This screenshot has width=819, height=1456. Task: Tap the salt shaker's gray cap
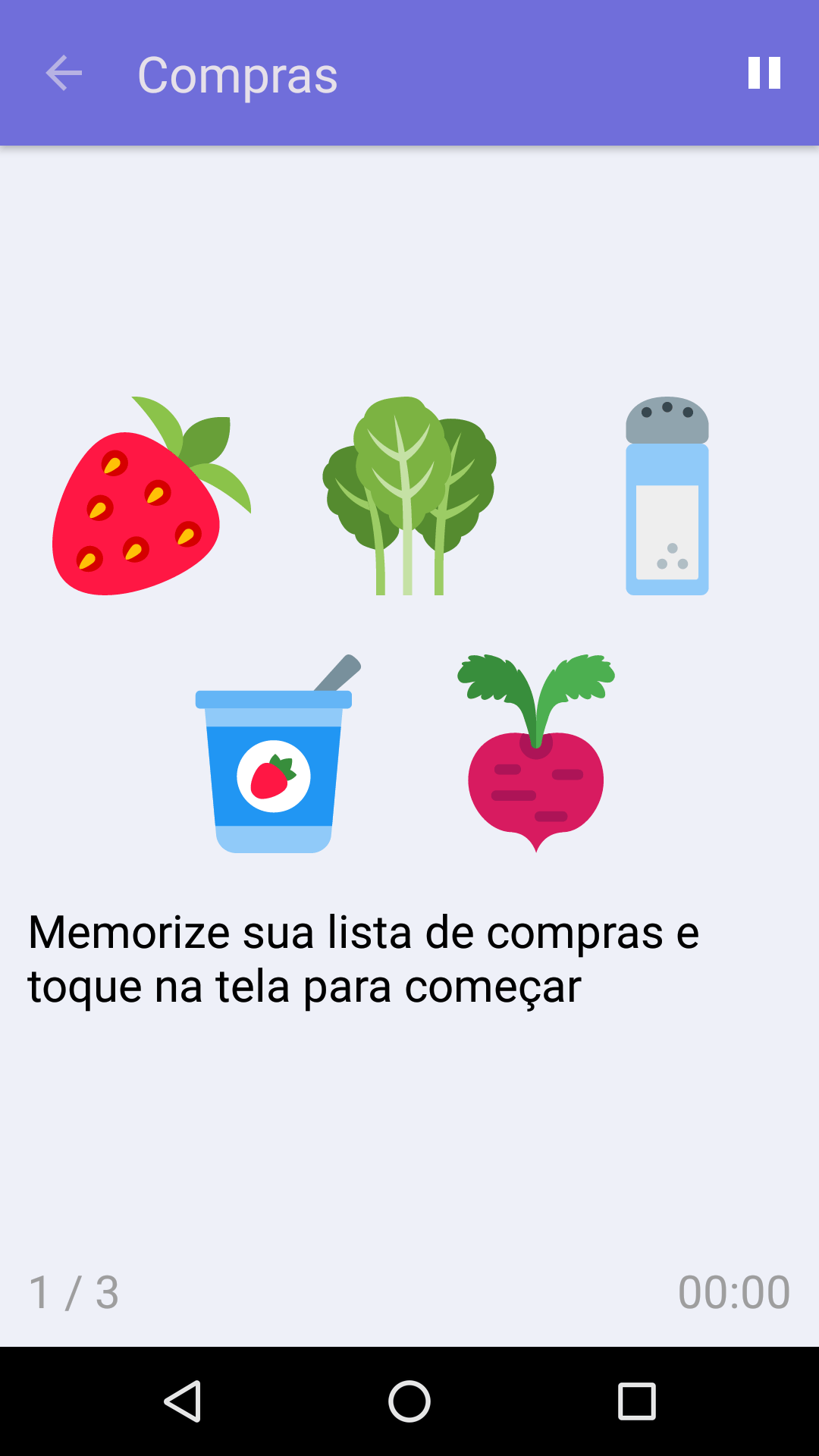(666, 421)
